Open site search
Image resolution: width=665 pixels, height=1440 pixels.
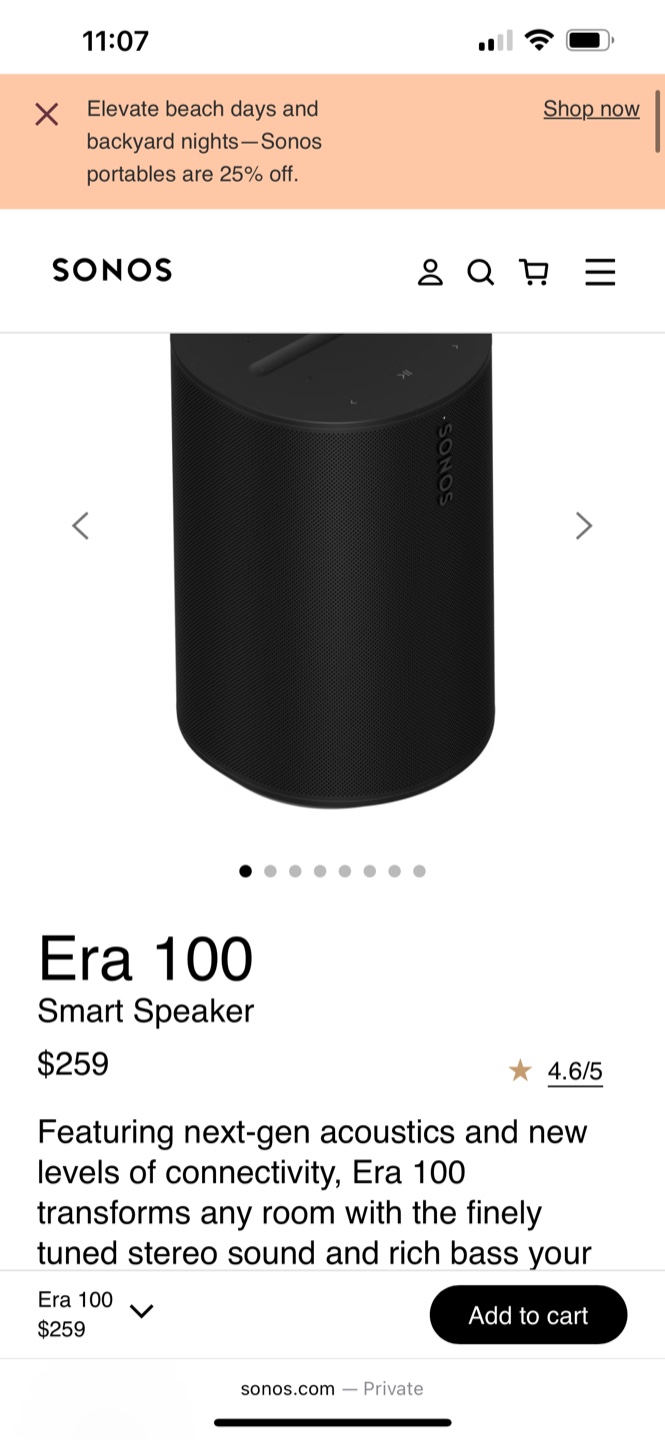click(481, 272)
